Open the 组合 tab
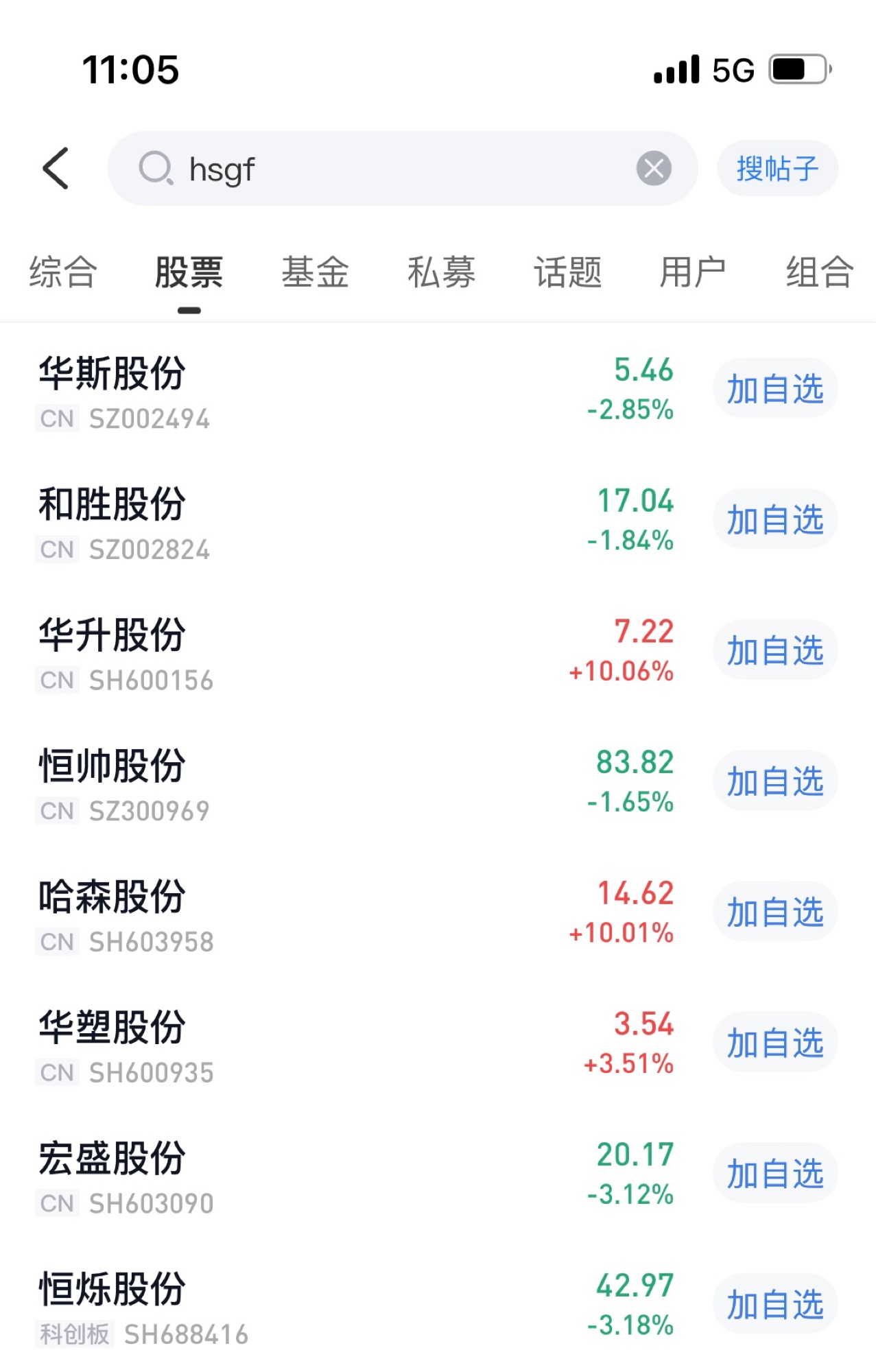The image size is (876, 1372). coord(818,272)
